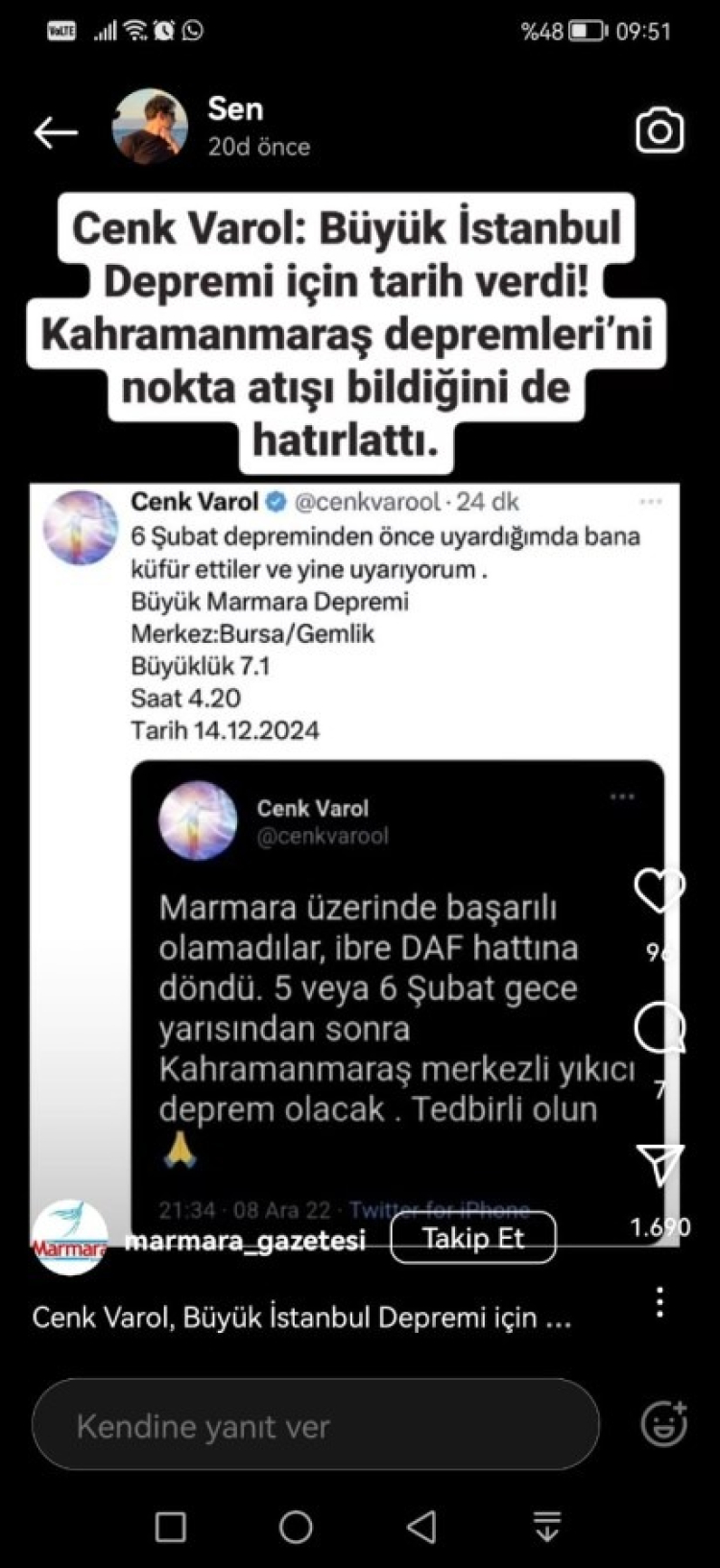Expand the truncated Cenk Varol caption
This screenshot has width=720, height=1568.
tap(301, 1318)
